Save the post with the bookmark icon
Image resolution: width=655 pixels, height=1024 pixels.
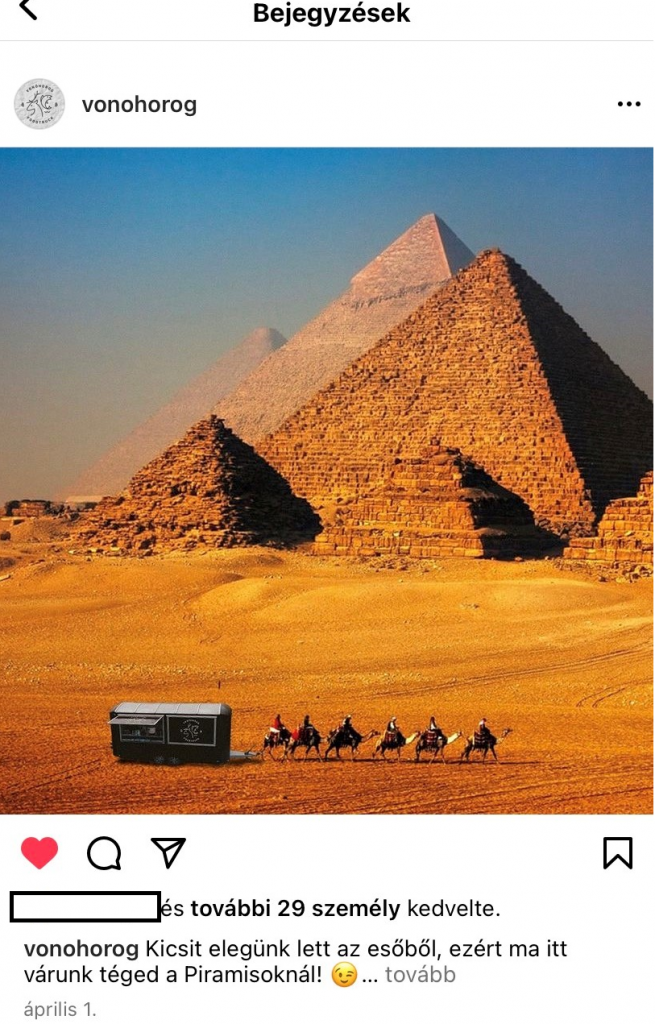pyautogui.click(x=617, y=853)
